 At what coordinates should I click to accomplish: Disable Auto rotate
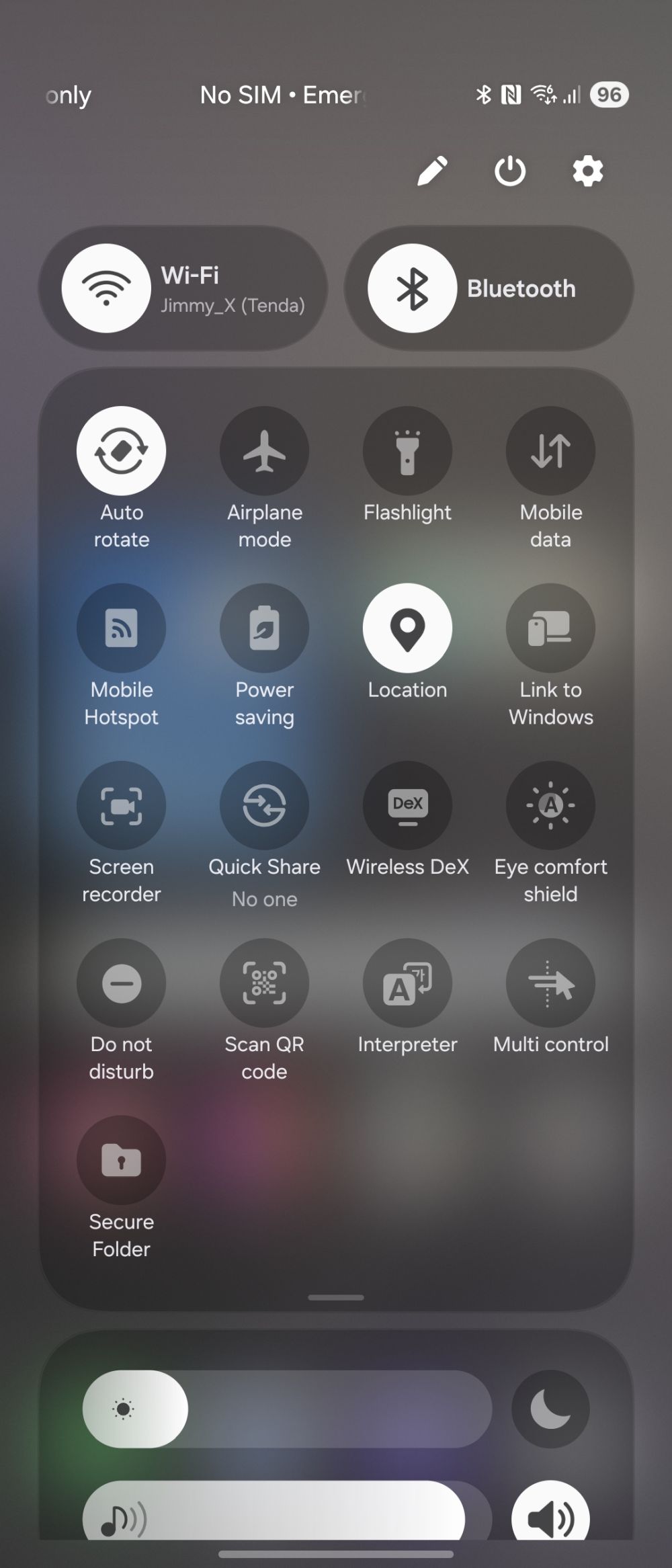pos(122,450)
